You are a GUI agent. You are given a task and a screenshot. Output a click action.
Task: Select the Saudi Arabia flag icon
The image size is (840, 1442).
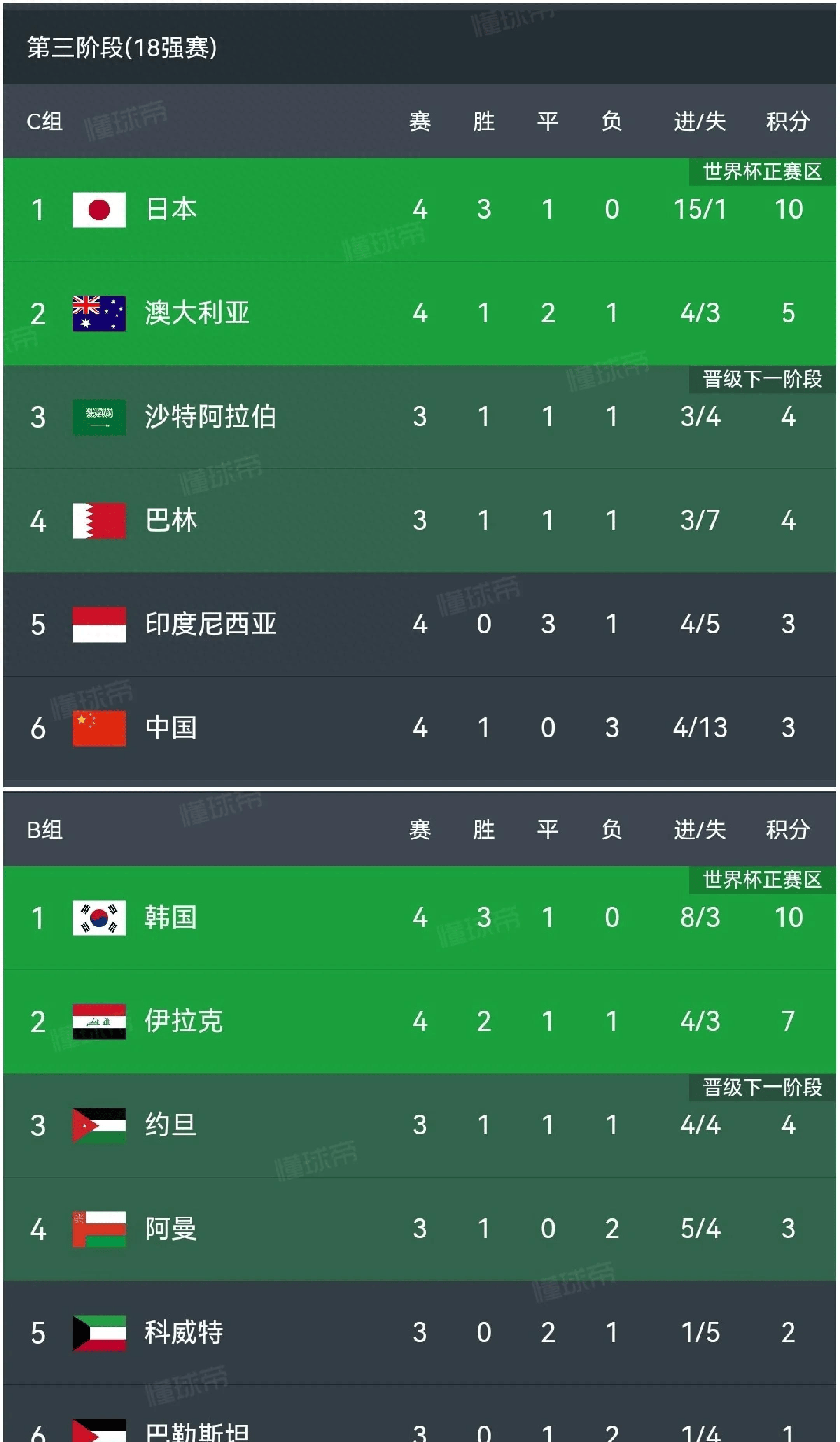98,416
